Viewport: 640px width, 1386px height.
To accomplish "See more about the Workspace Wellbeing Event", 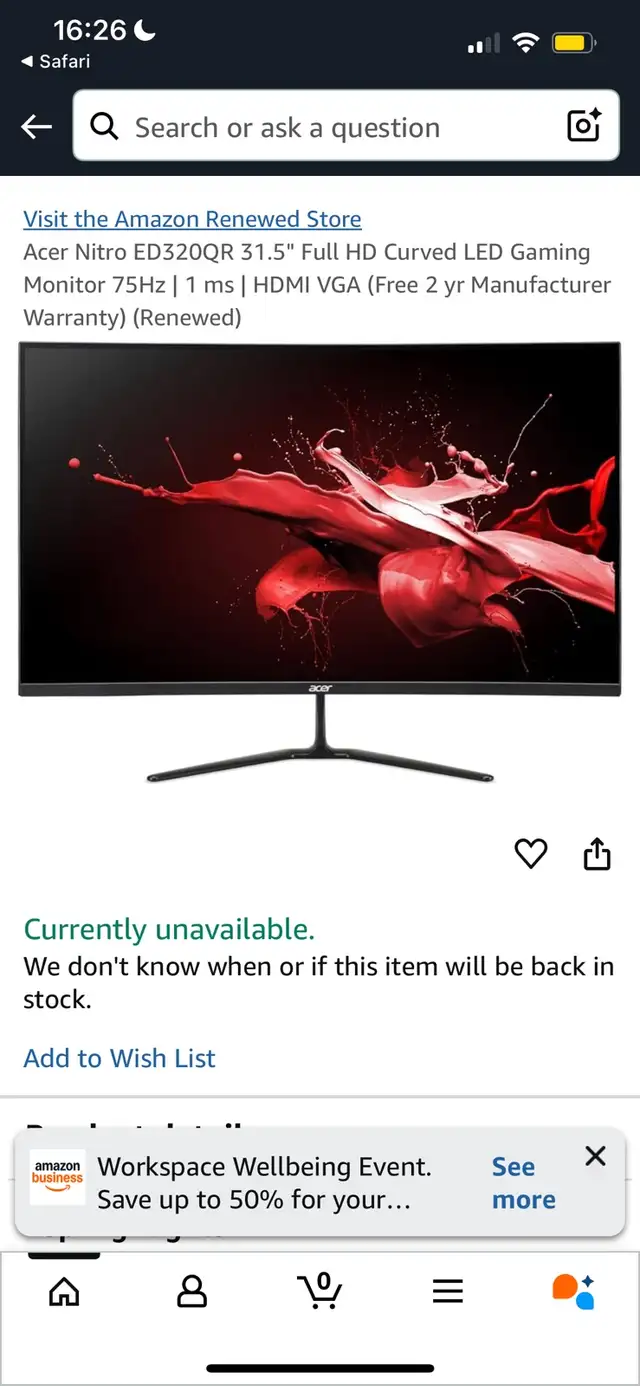I will tap(523, 1183).
